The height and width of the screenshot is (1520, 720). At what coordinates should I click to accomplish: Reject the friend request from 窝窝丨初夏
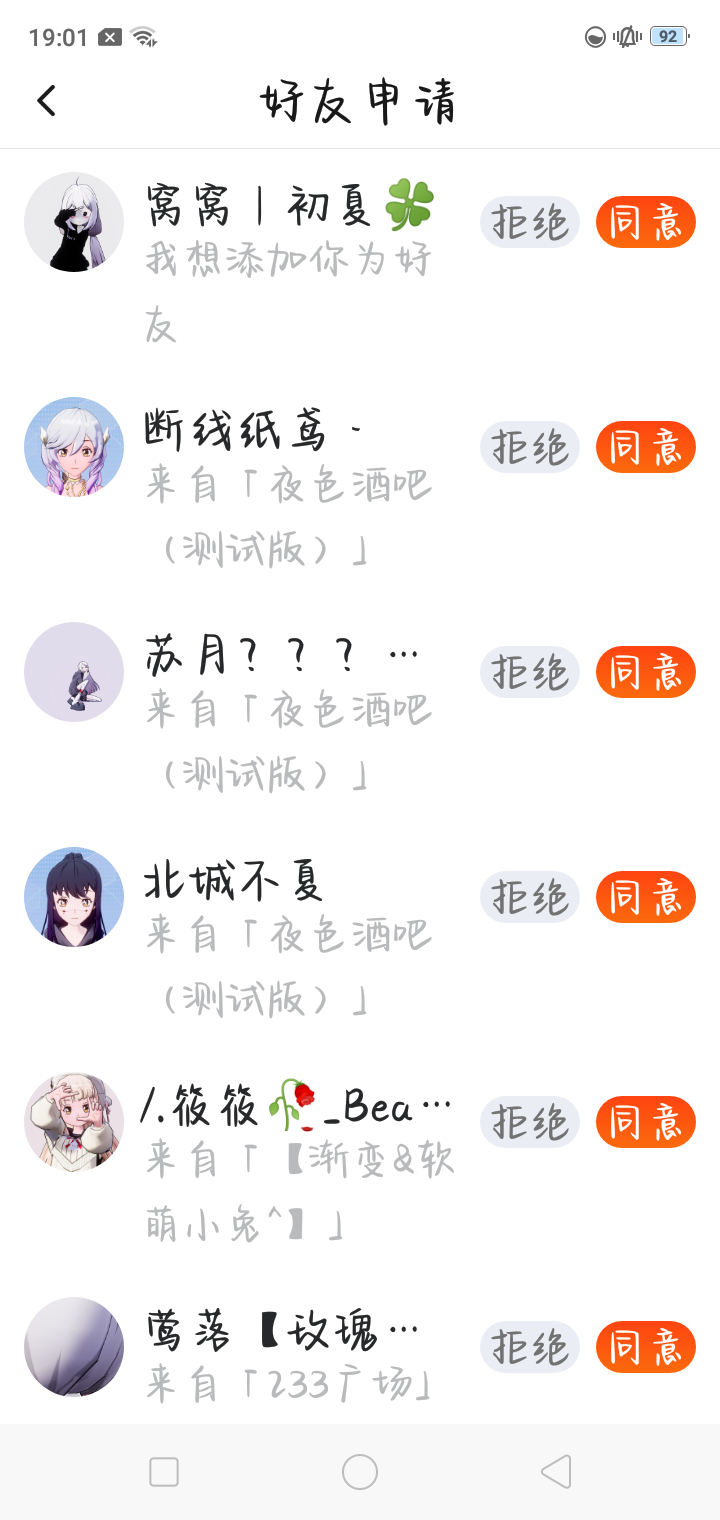coord(530,222)
